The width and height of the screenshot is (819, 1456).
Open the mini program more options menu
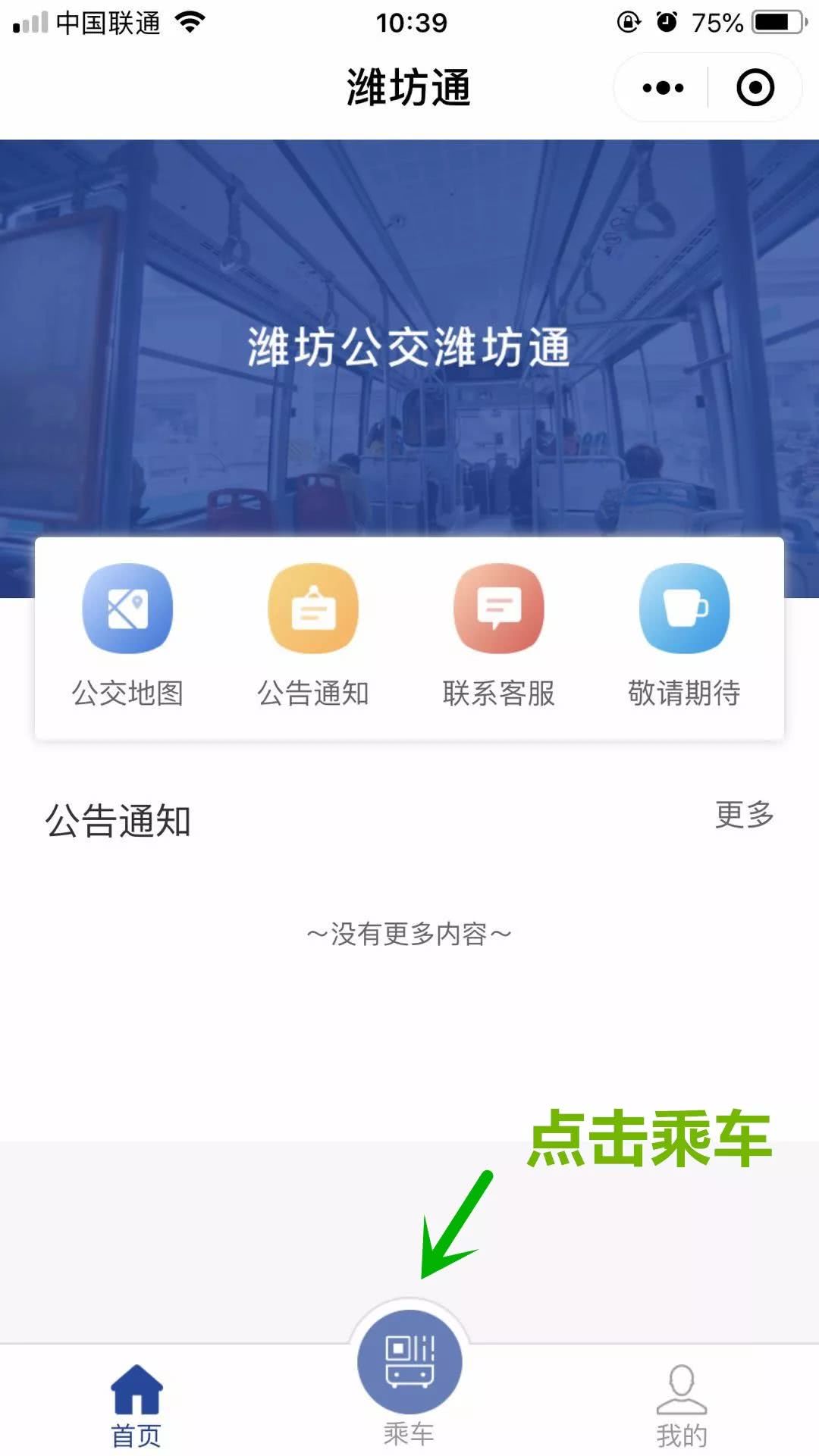click(663, 88)
